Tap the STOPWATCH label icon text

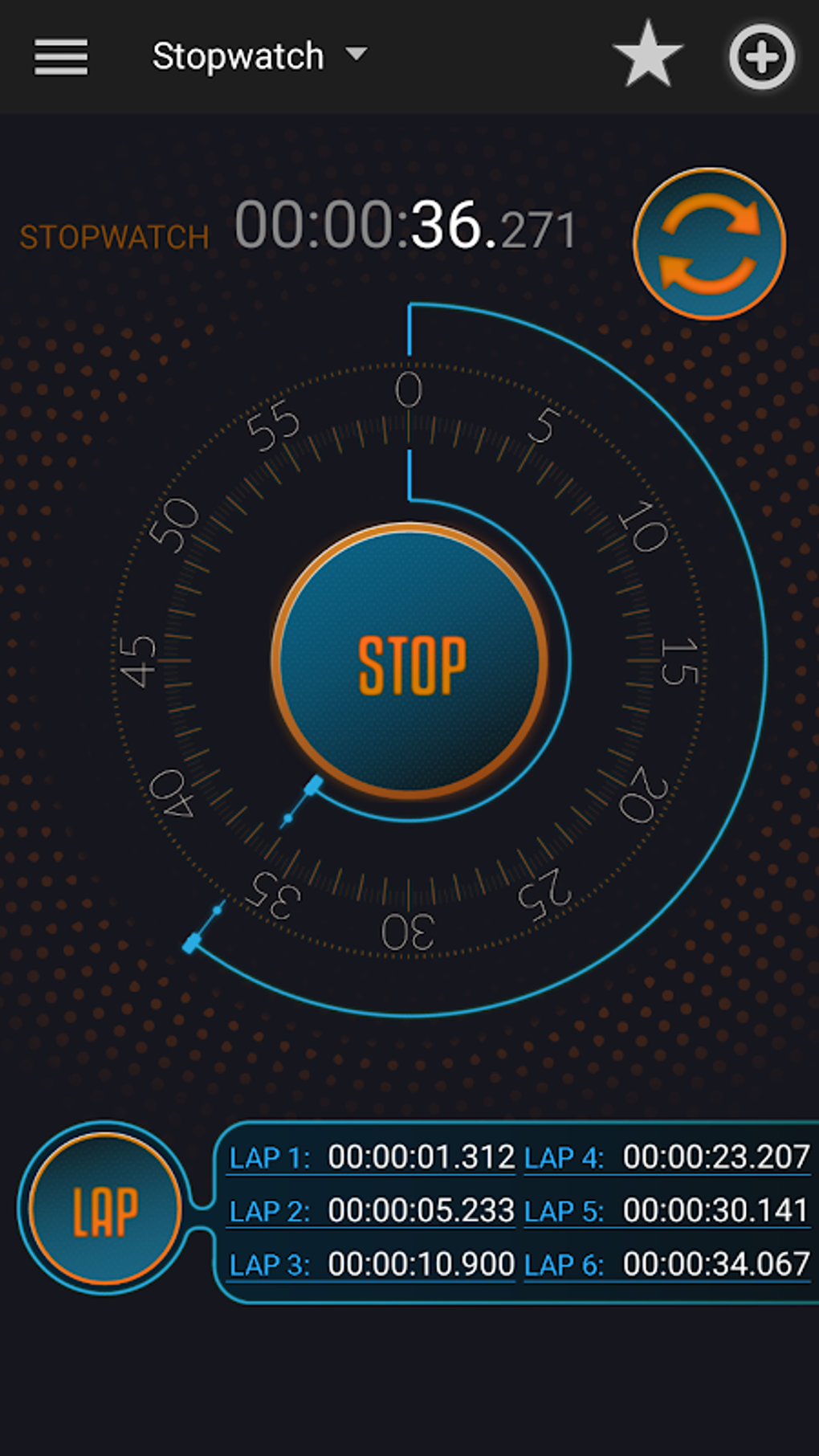[x=116, y=237]
